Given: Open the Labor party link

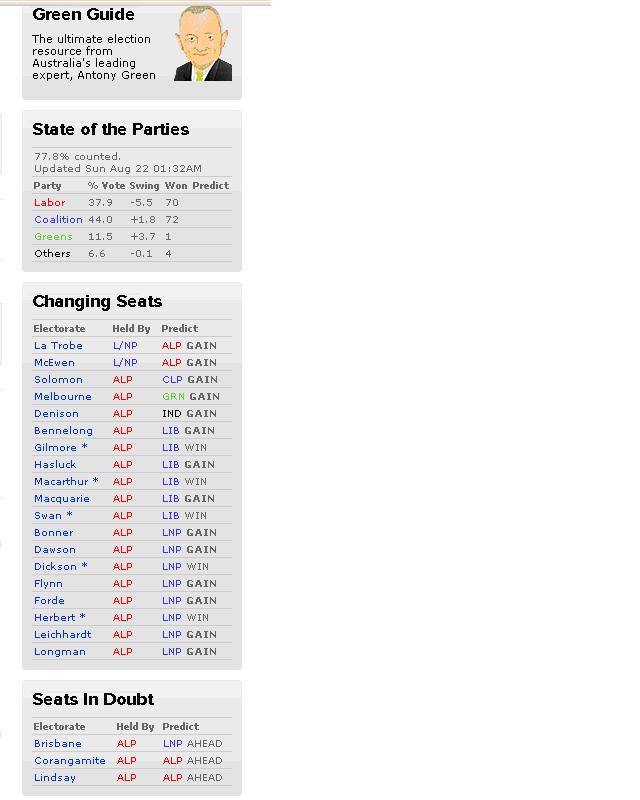Looking at the screenshot, I should pyautogui.click(x=49, y=202).
